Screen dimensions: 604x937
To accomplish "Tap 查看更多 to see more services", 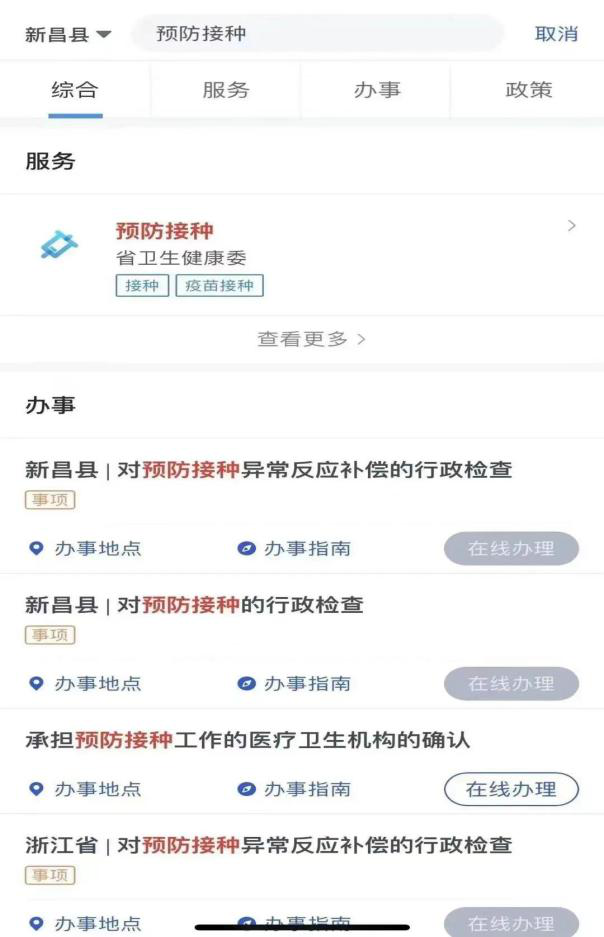I will 312,339.
